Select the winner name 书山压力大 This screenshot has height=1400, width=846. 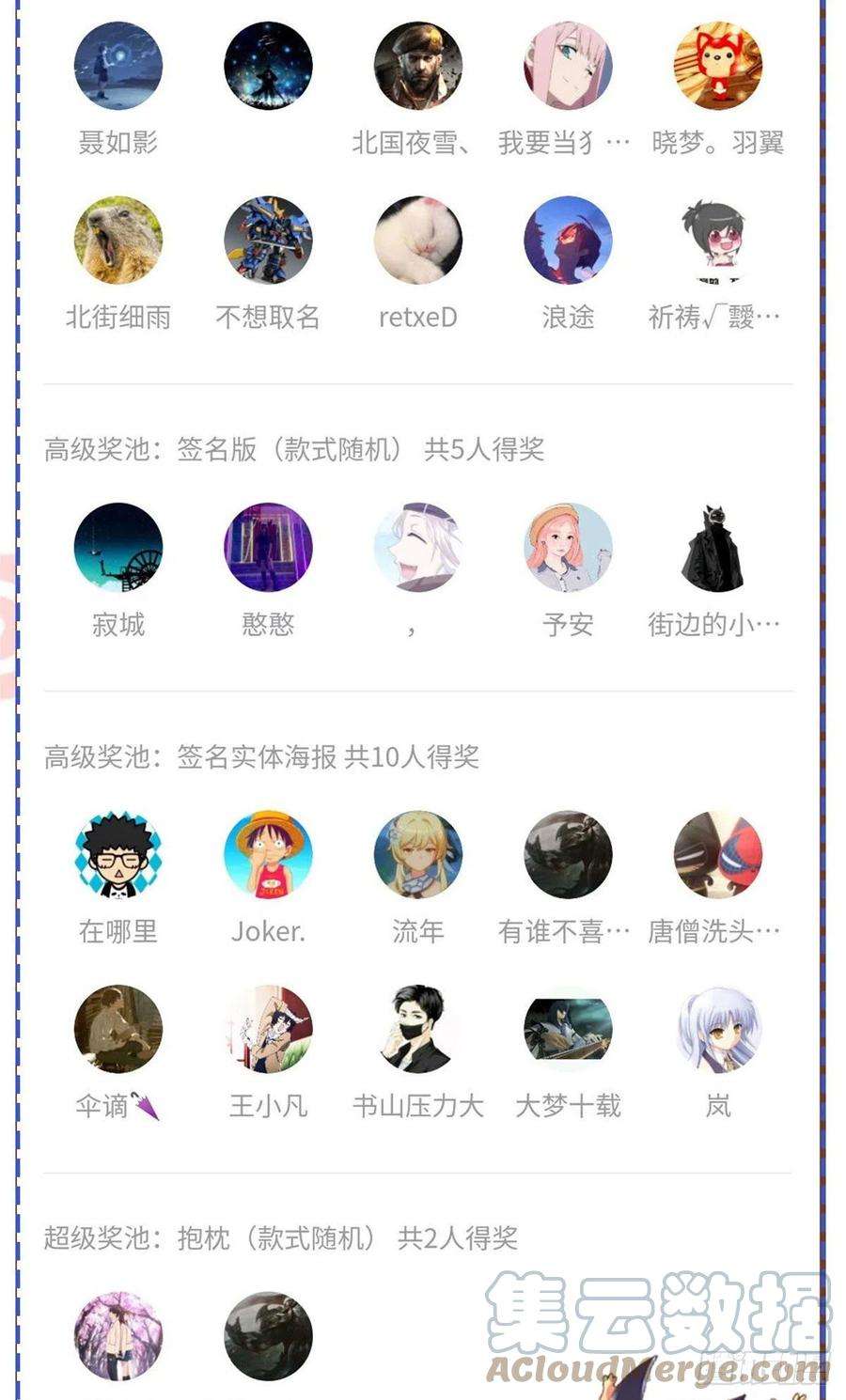pos(417,1106)
